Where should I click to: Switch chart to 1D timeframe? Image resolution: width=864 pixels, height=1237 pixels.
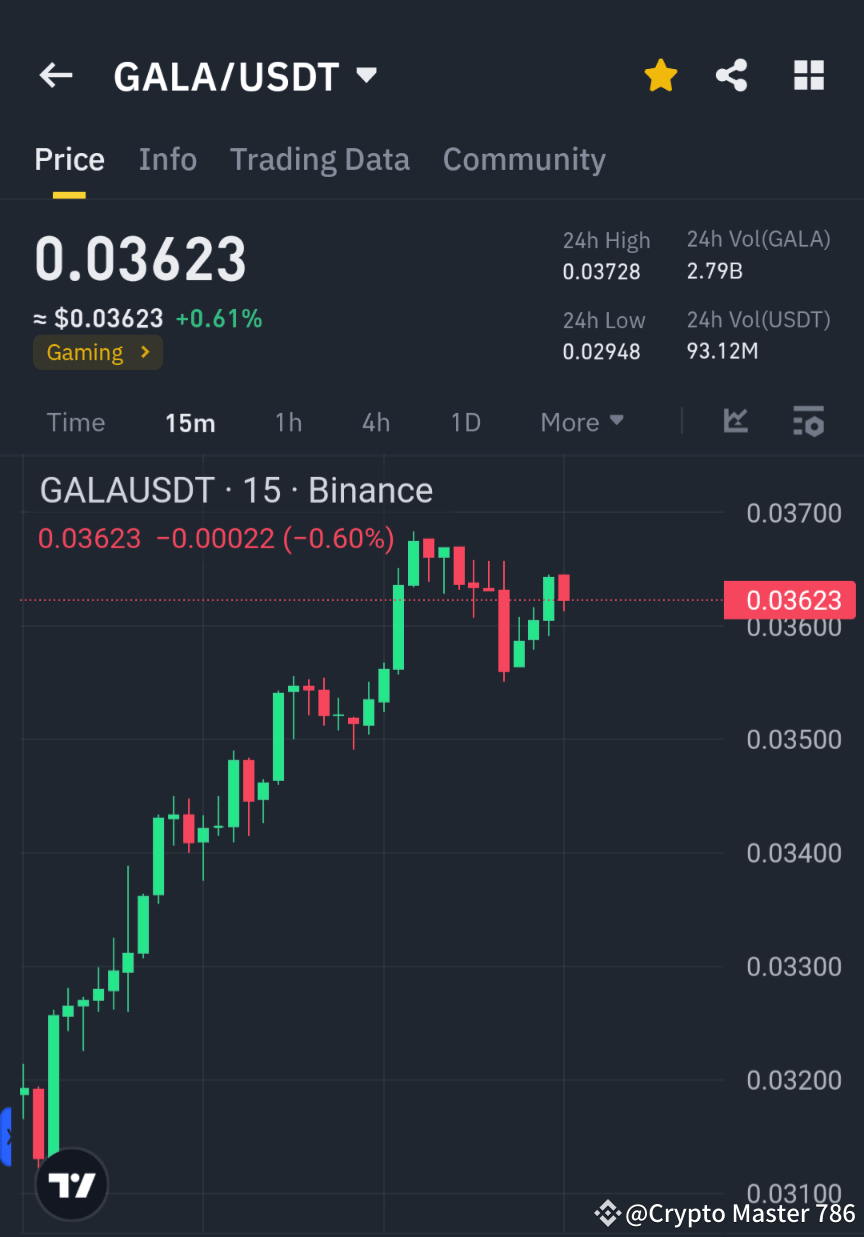point(465,422)
